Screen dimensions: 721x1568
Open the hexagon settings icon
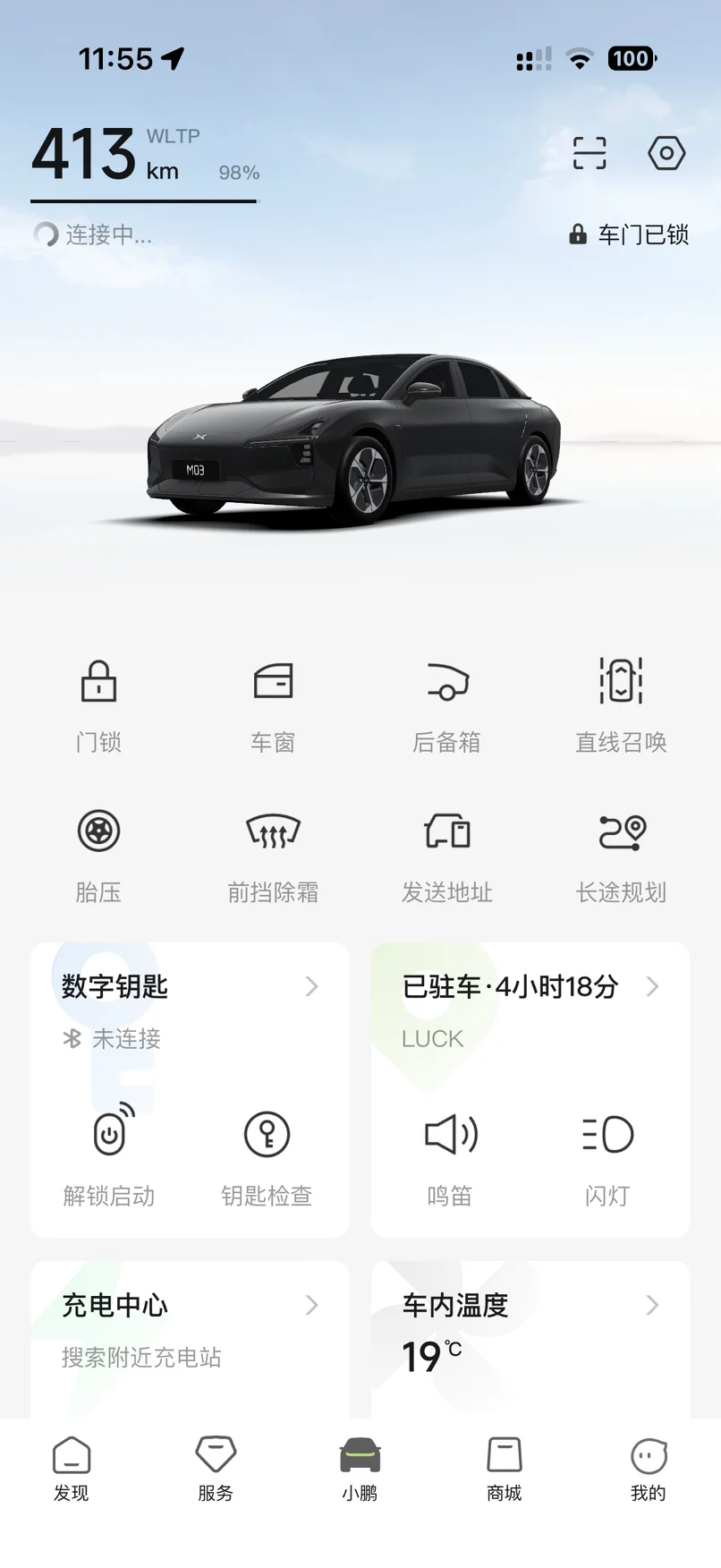click(666, 153)
